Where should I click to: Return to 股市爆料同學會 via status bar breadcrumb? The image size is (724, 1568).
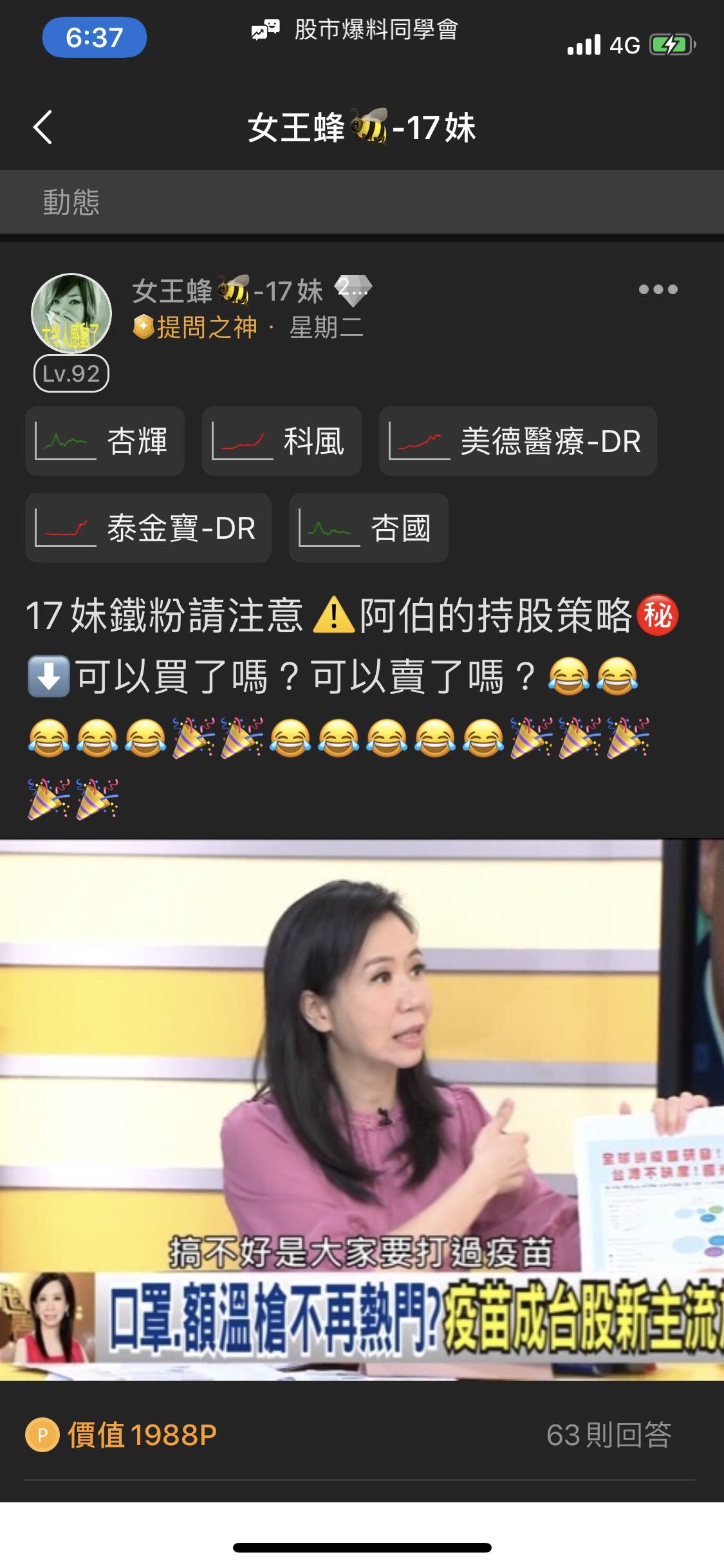pyautogui.click(x=355, y=30)
